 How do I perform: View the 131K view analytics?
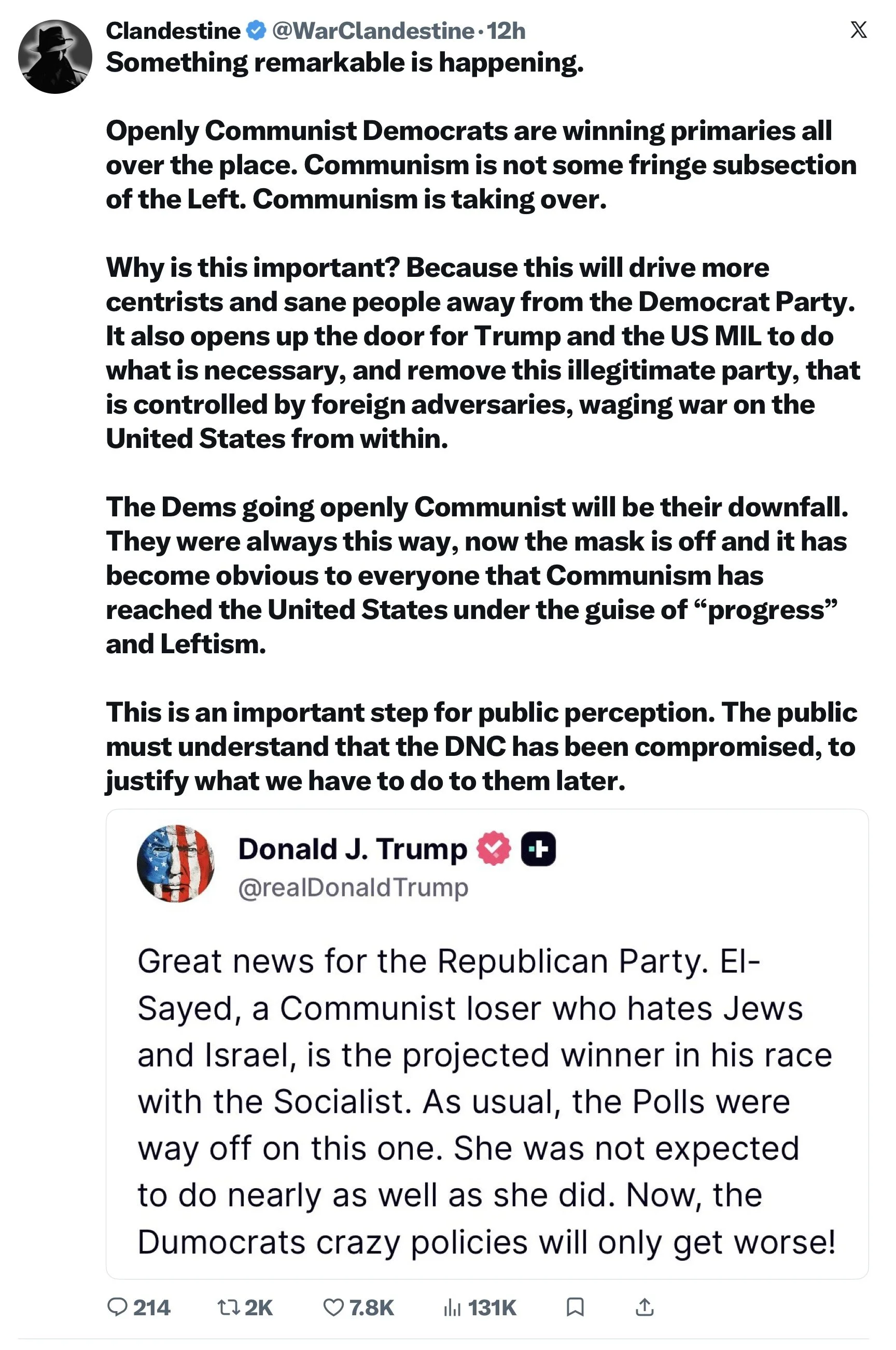(480, 1307)
